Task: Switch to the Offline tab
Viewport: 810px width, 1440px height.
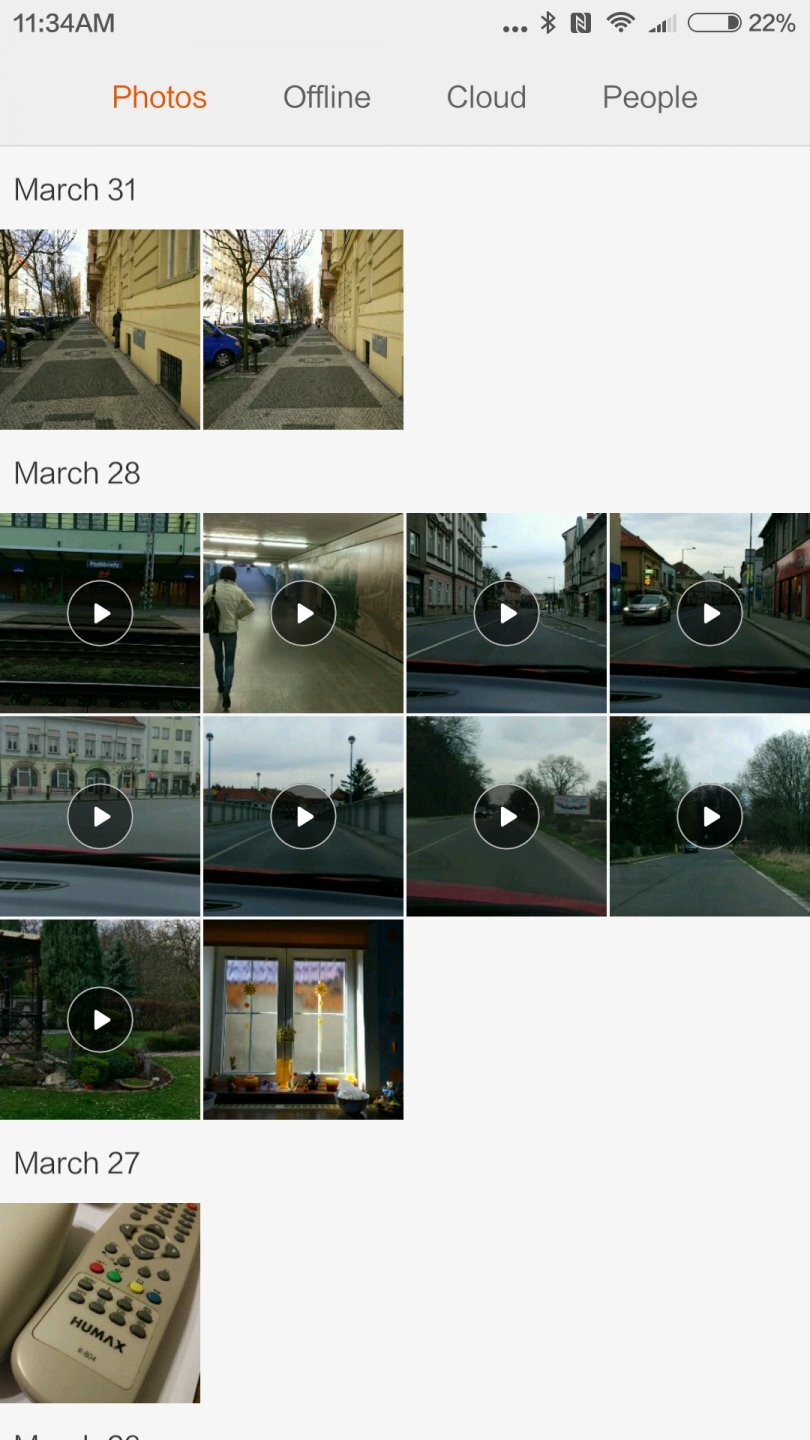Action: 326,97
